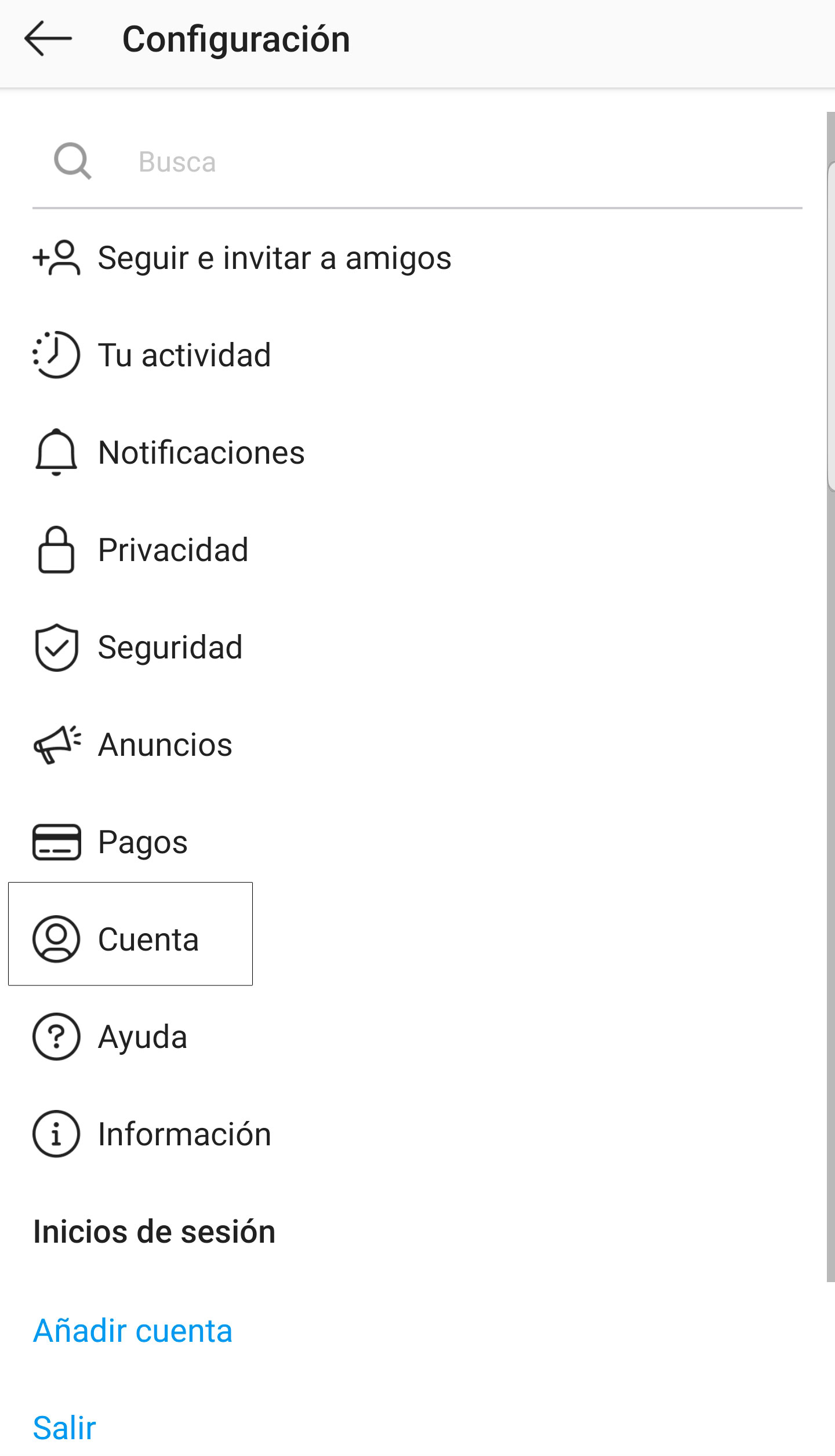Open Privacidad settings
This screenshot has width=835, height=1456.
pos(417,550)
